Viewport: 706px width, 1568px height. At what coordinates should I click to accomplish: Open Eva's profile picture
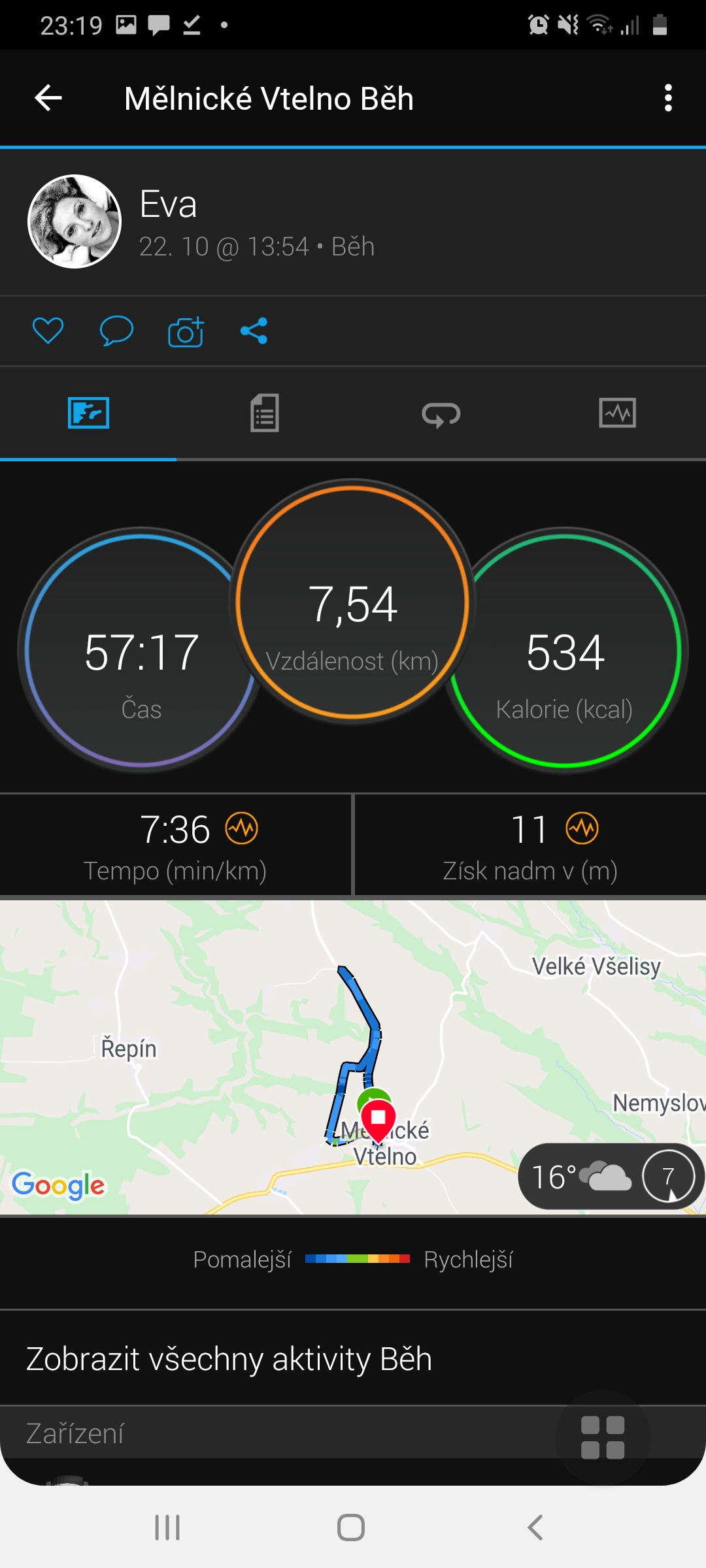tap(75, 221)
